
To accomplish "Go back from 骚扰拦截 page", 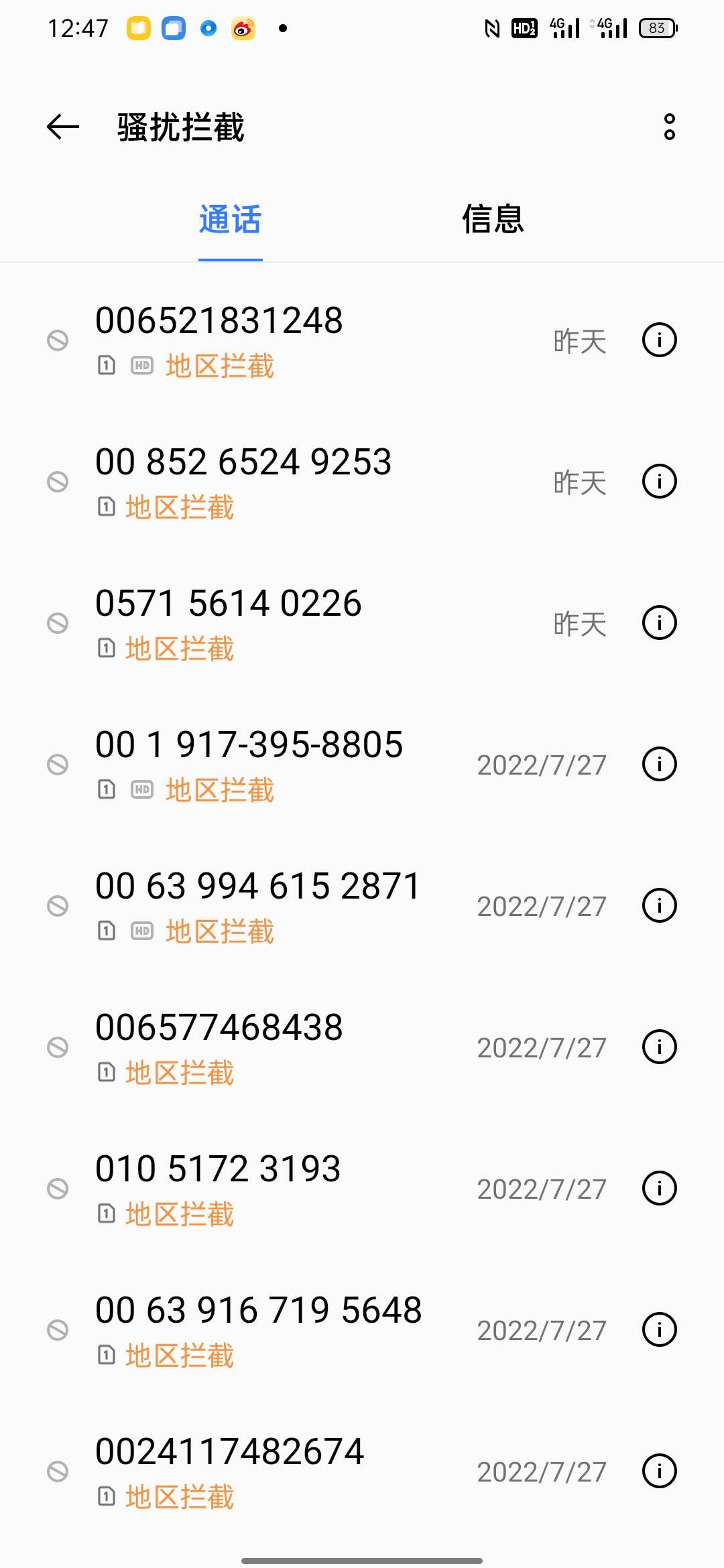I will [x=63, y=127].
